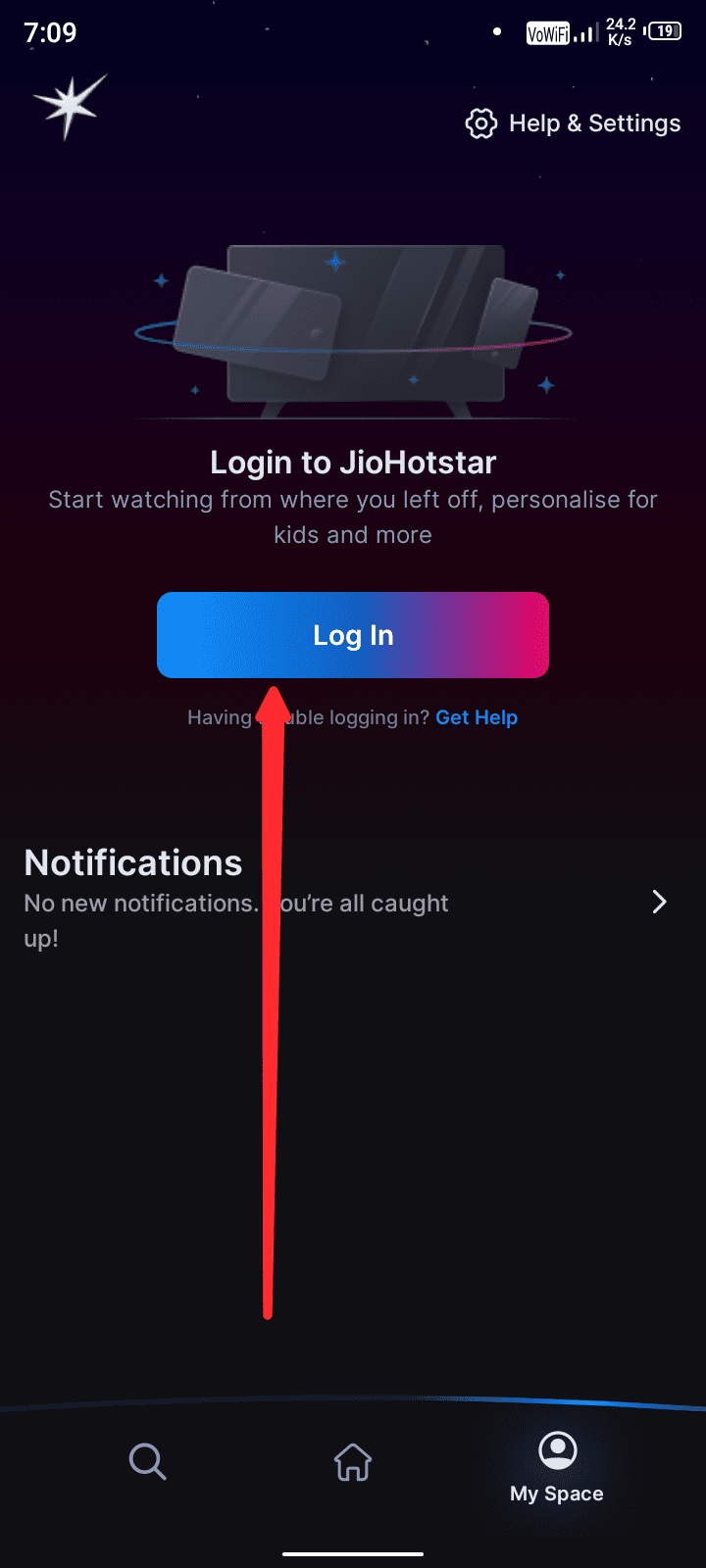Select the My Space tab

pyautogui.click(x=557, y=1466)
